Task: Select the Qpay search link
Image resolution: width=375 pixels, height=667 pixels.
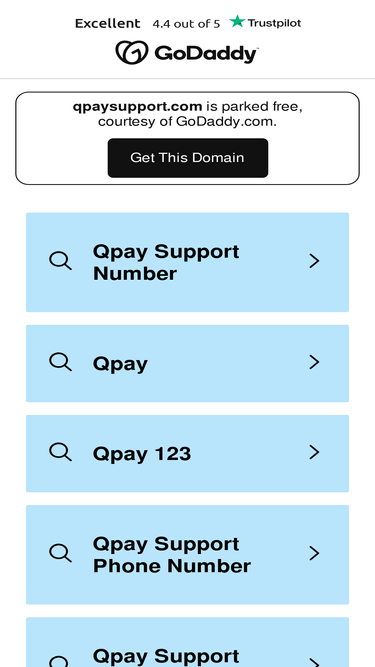Action: pyautogui.click(x=188, y=363)
